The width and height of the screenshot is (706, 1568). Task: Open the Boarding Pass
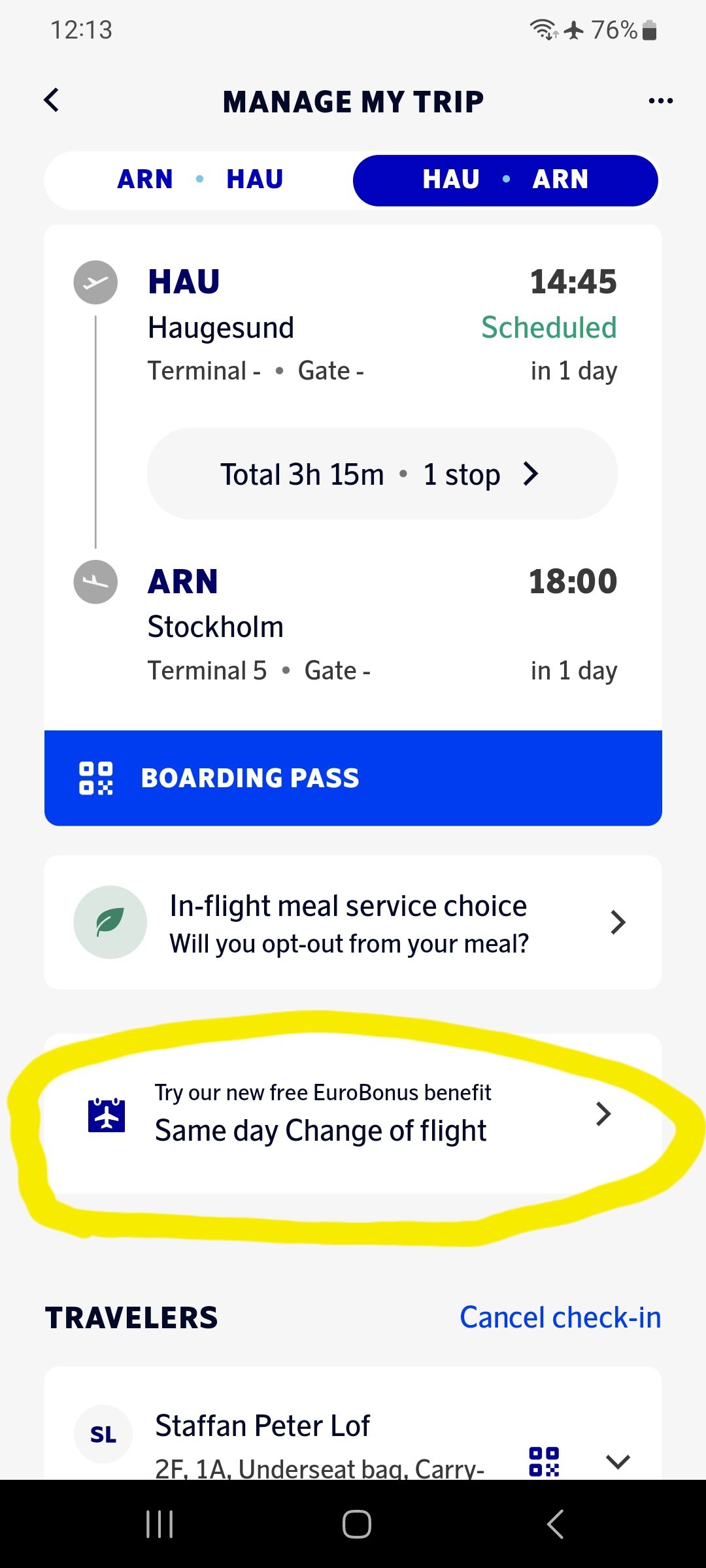pos(353,778)
